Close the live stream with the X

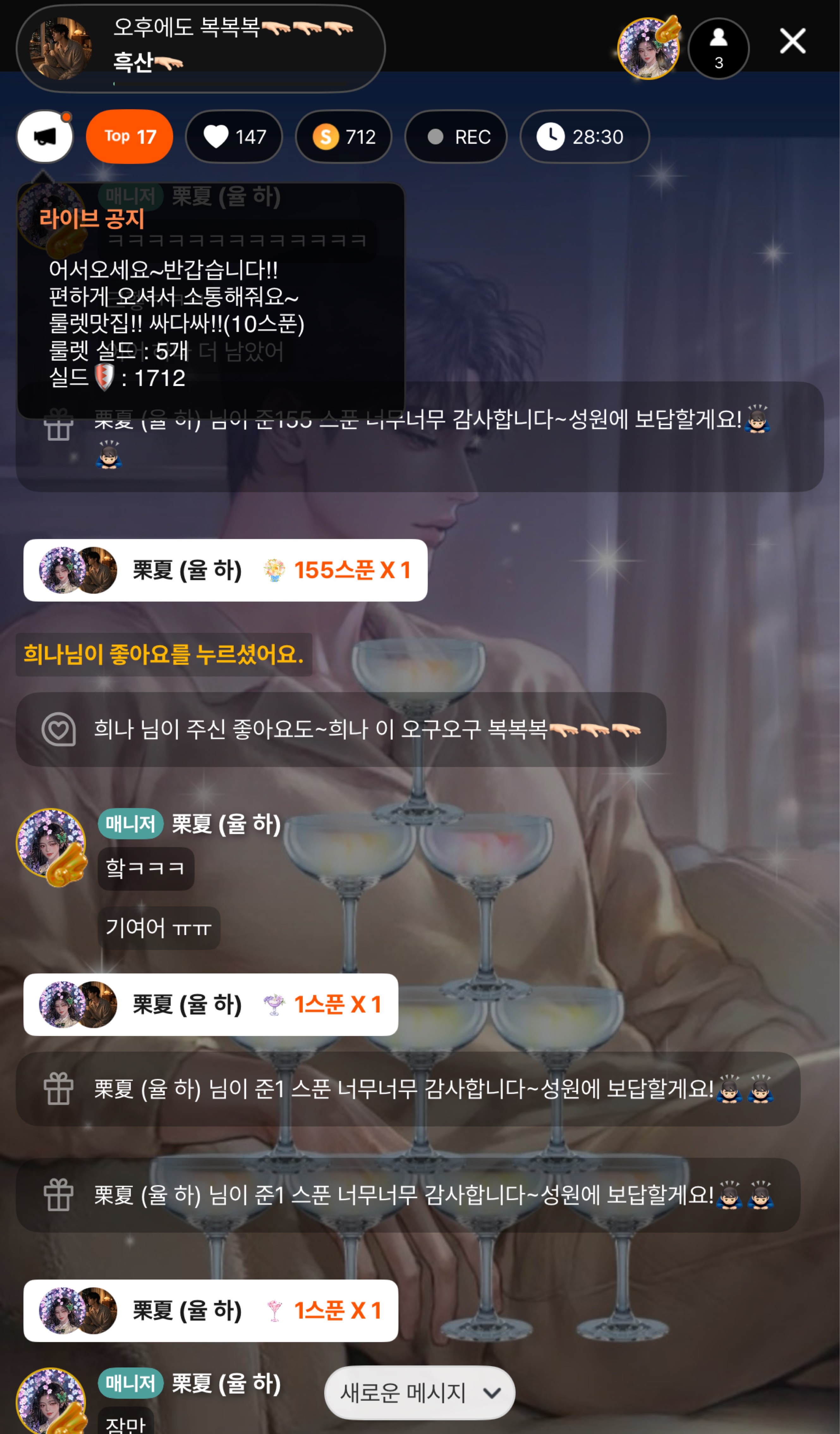tap(792, 41)
